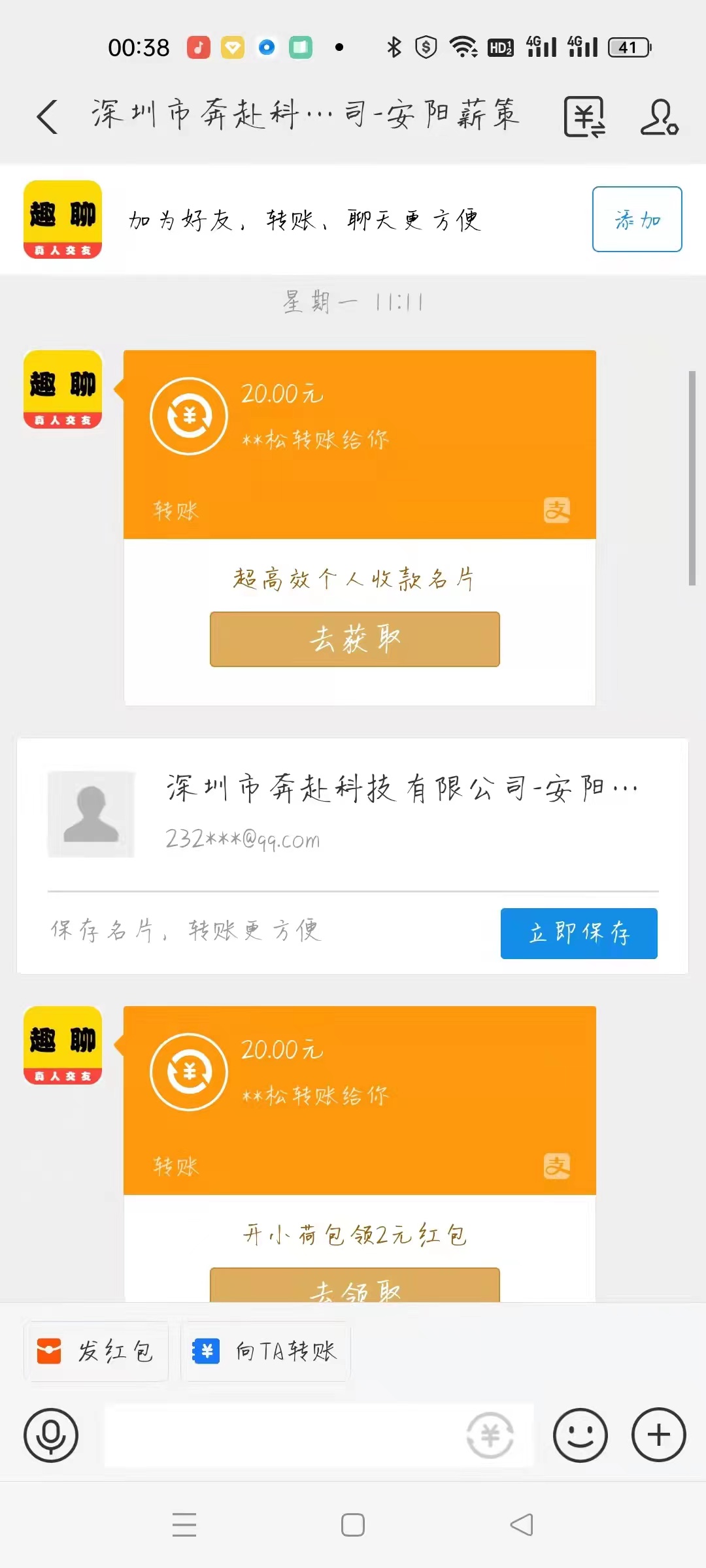Image resolution: width=706 pixels, height=1568 pixels.
Task: Tap 去获取 on the first transfer card
Action: (354, 640)
